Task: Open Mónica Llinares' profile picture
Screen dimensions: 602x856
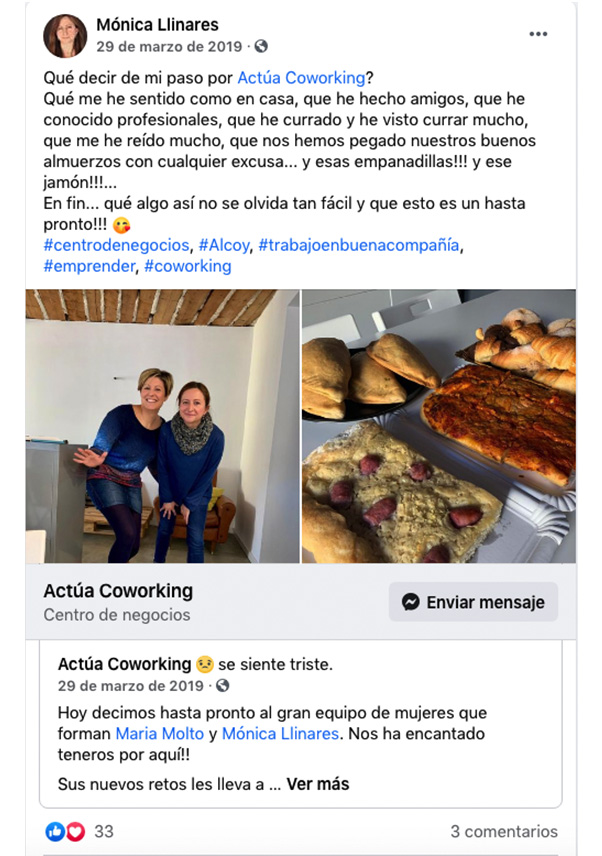Action: [65, 36]
